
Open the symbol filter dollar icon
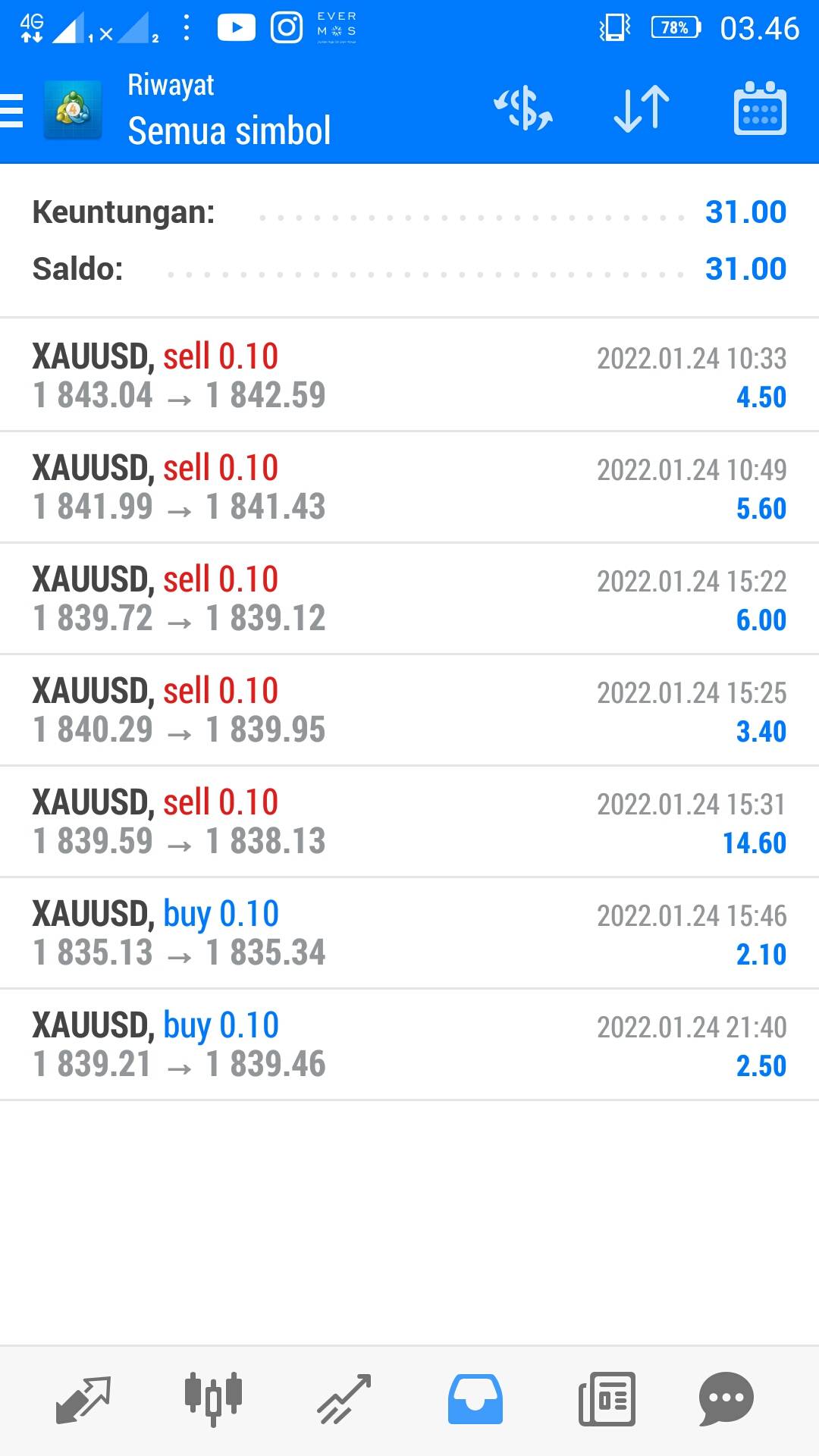click(523, 109)
